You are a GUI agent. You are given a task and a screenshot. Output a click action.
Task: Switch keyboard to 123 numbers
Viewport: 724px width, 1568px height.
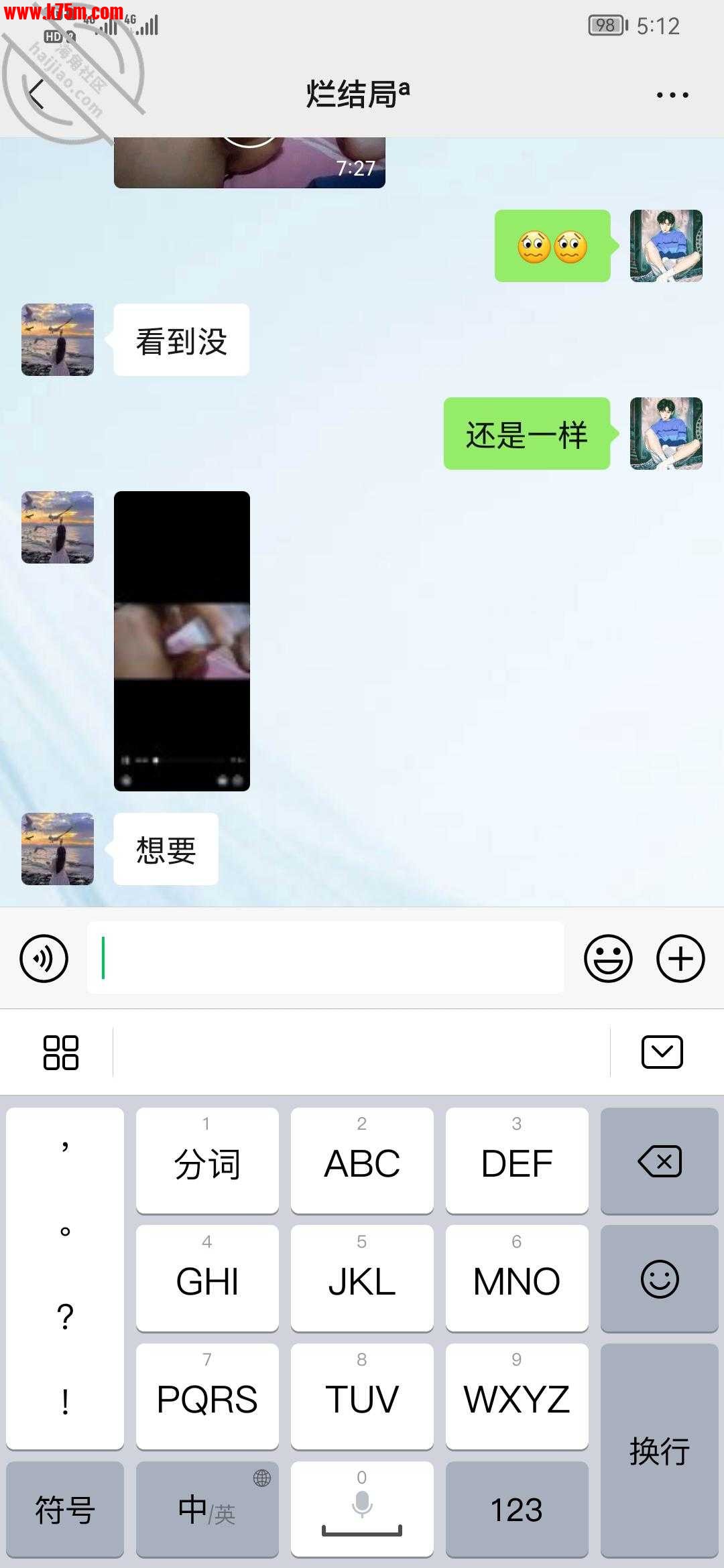point(516,1510)
